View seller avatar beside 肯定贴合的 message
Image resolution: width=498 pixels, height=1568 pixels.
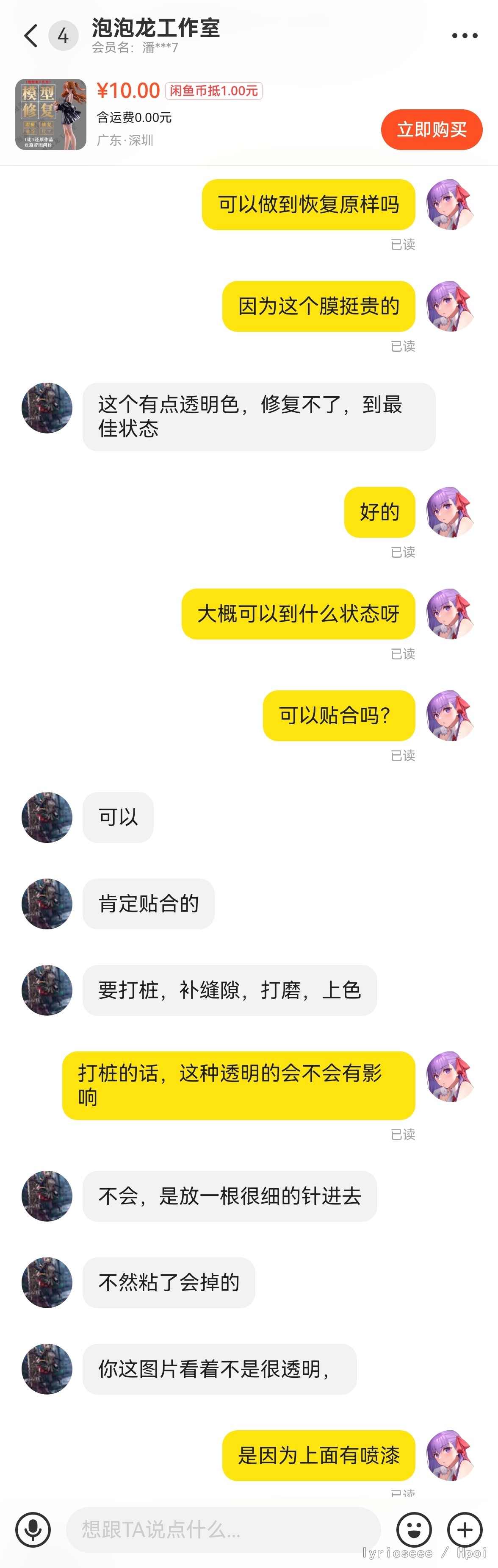(x=47, y=904)
